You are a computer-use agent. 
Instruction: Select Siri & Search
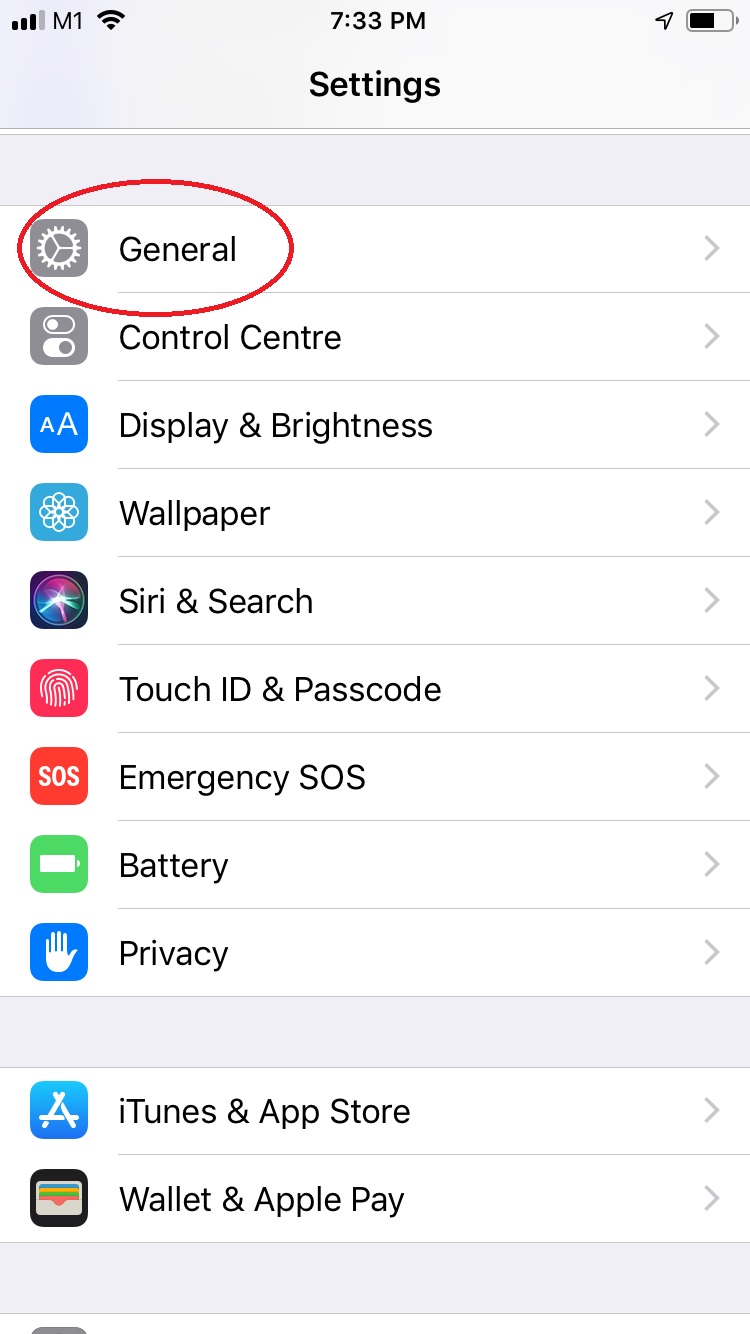click(375, 601)
